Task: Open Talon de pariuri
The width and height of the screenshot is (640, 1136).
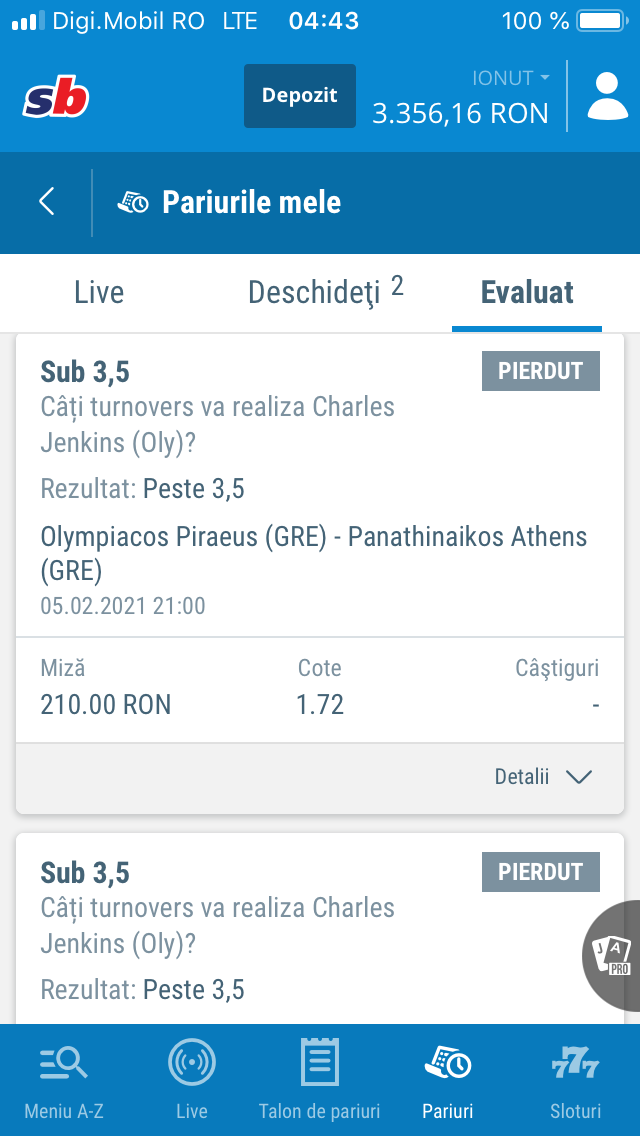Action: pos(320,1079)
